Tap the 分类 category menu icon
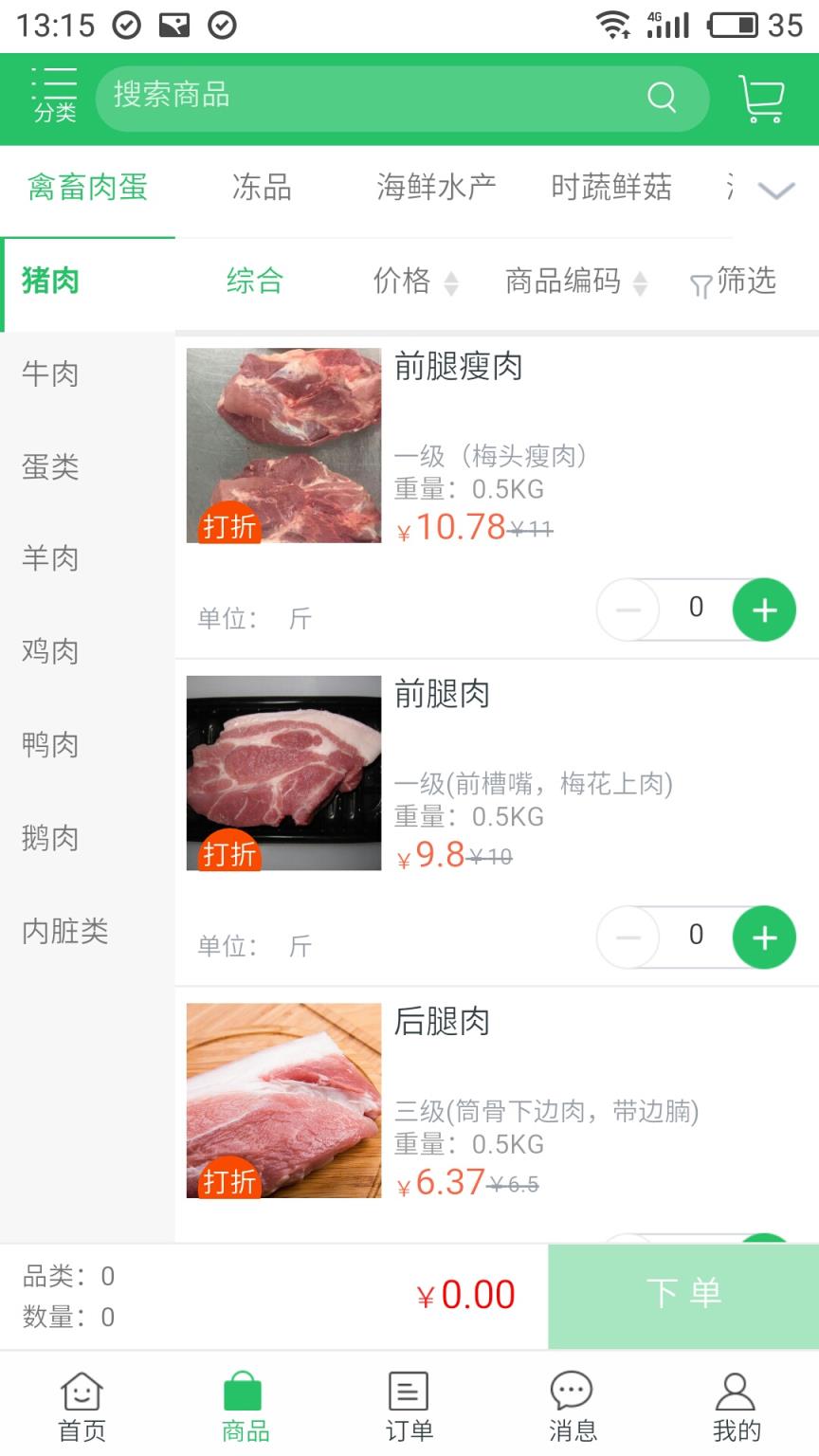The height and width of the screenshot is (1456, 819). coord(54,95)
